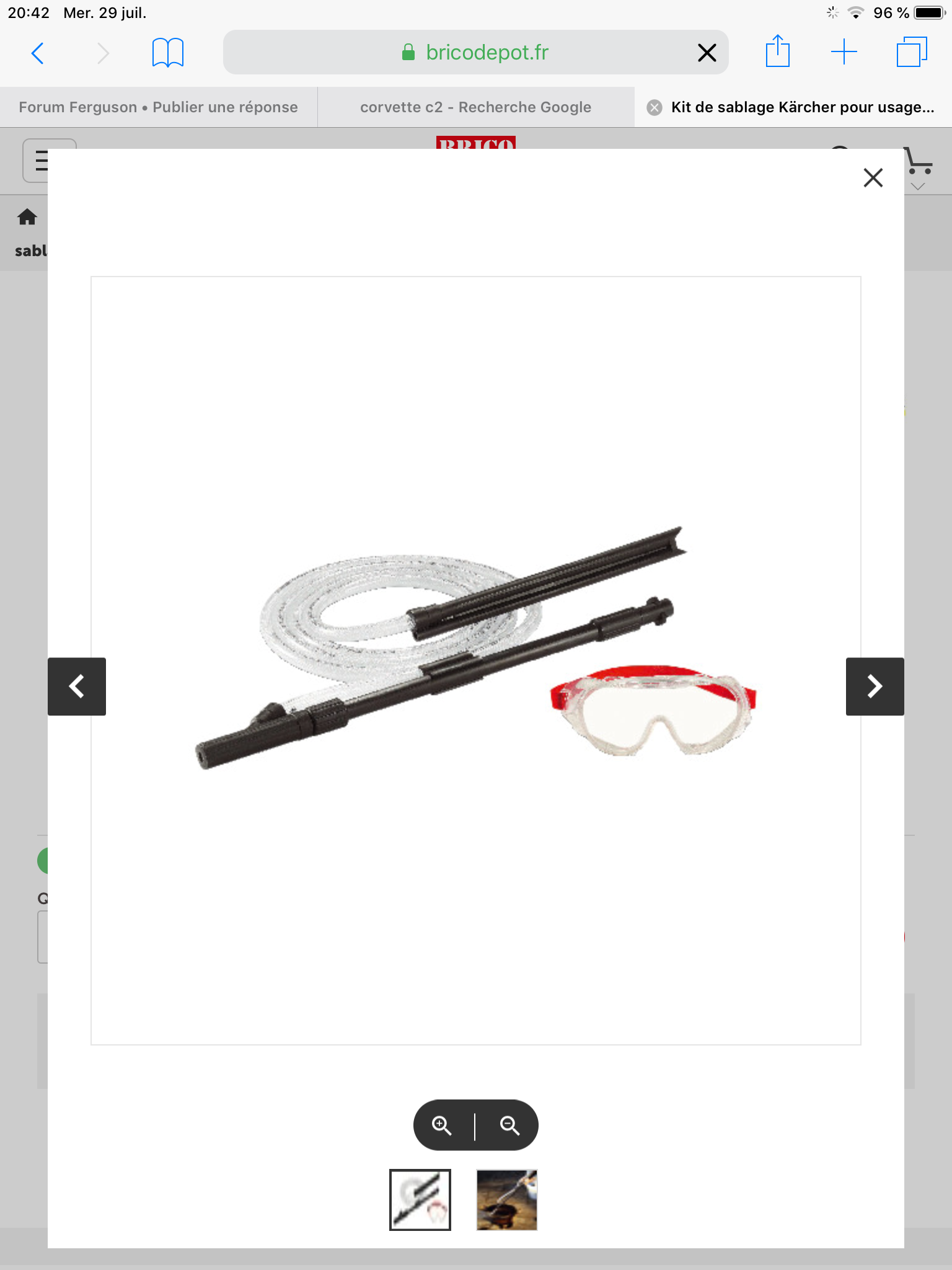
Task: Show all open tabs
Action: (911, 51)
